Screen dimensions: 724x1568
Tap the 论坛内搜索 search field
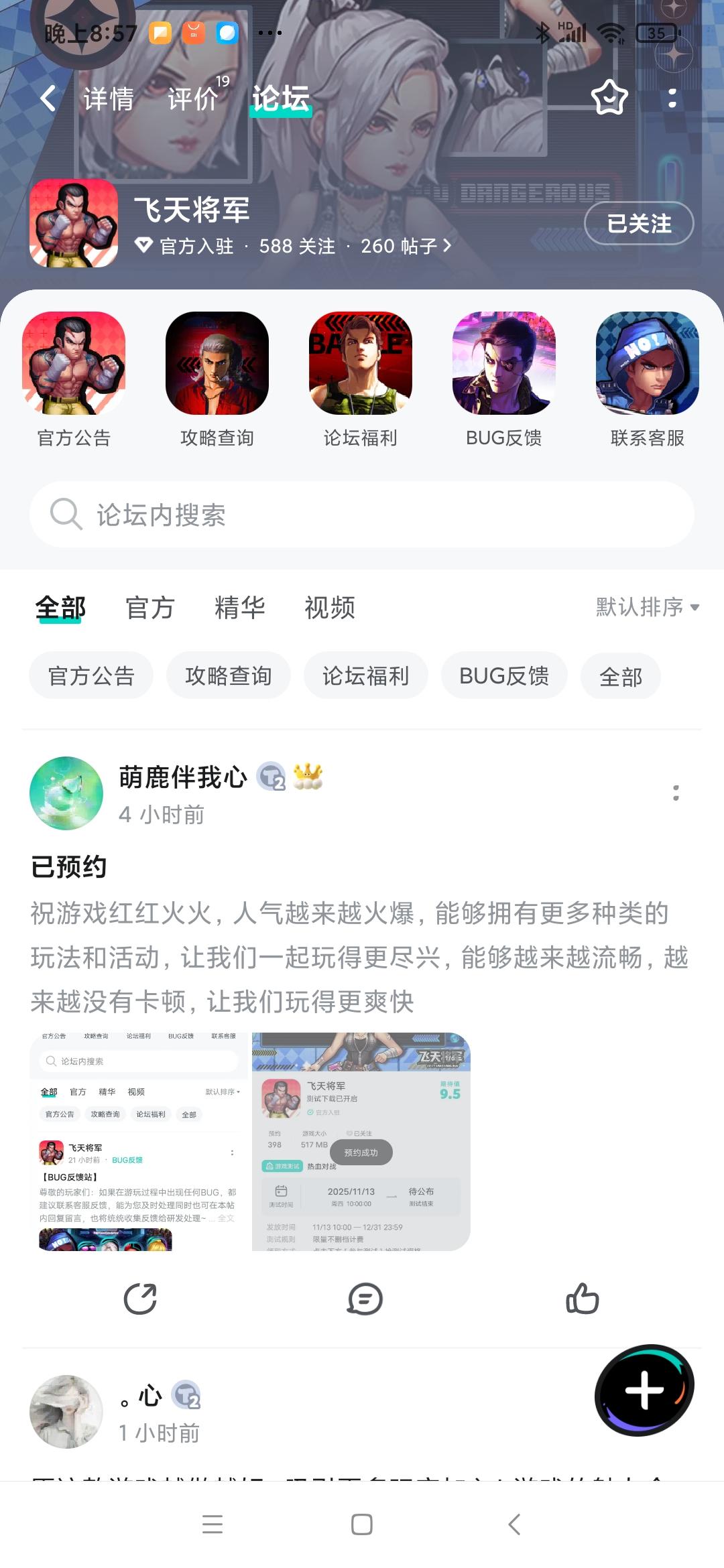pos(362,515)
